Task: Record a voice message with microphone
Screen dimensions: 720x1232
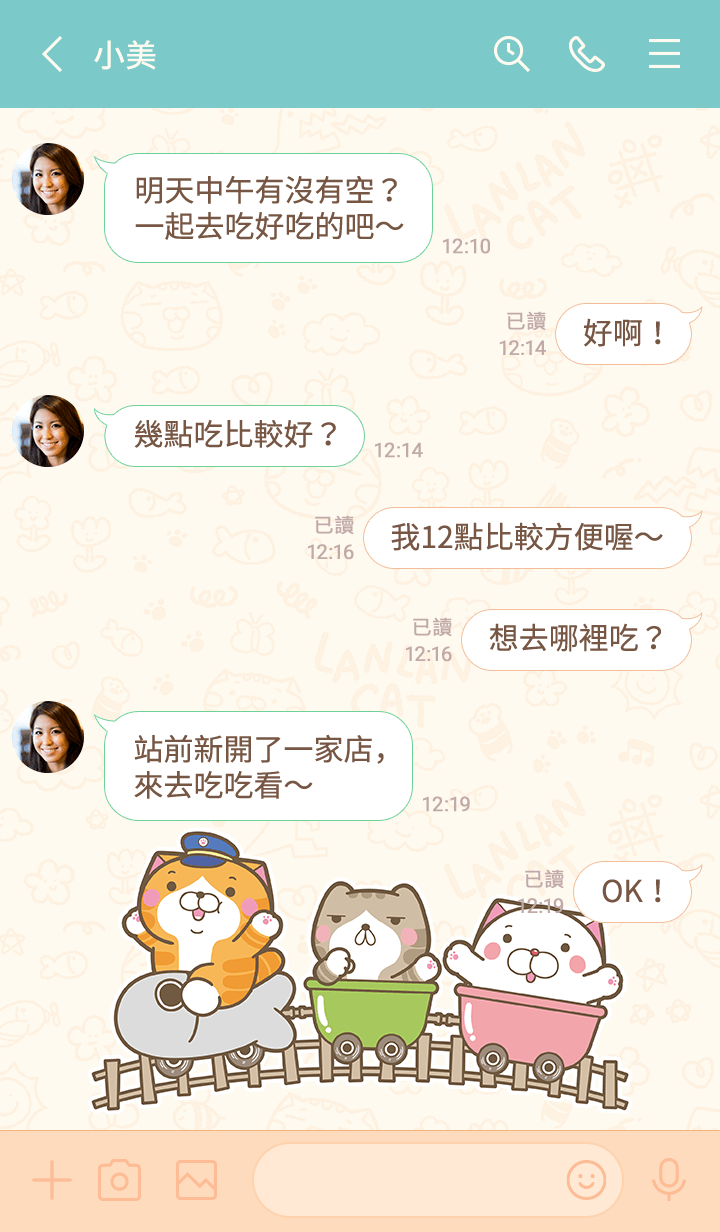Action: [668, 1181]
